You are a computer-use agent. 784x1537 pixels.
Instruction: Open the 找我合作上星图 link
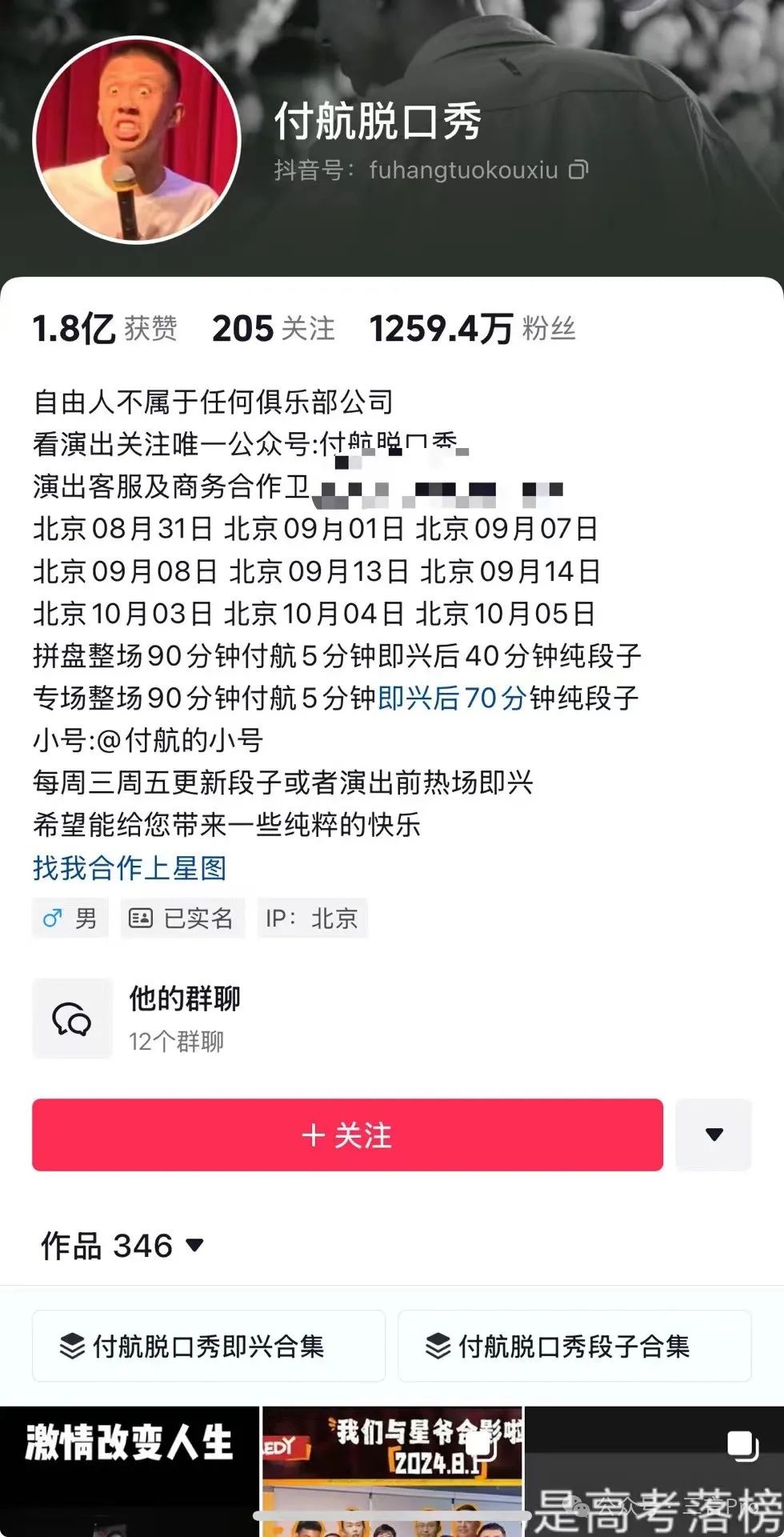tap(130, 868)
